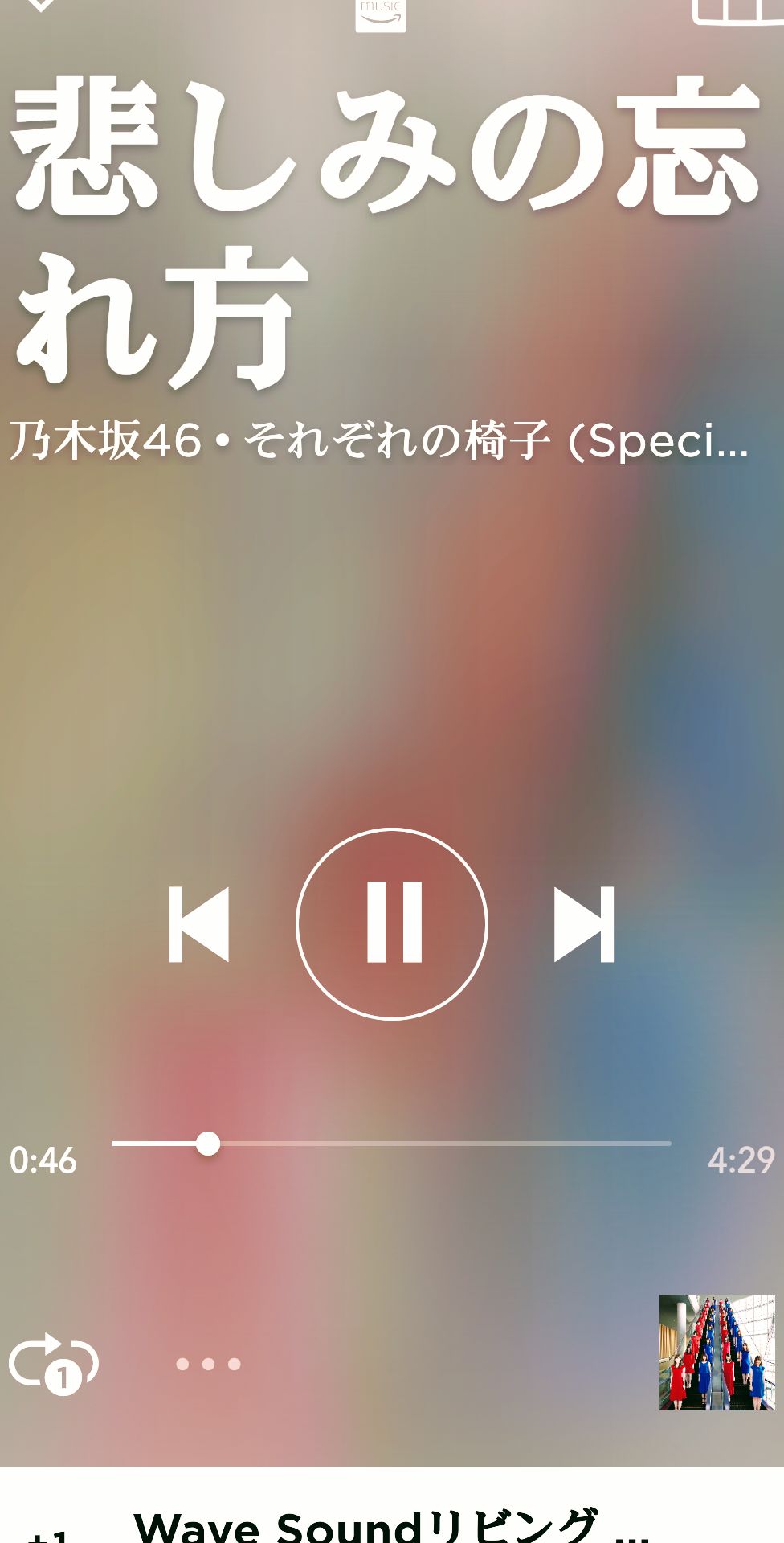This screenshot has height=1543, width=784.
Task: Click the playback progress slider handle
Action: (209, 1144)
